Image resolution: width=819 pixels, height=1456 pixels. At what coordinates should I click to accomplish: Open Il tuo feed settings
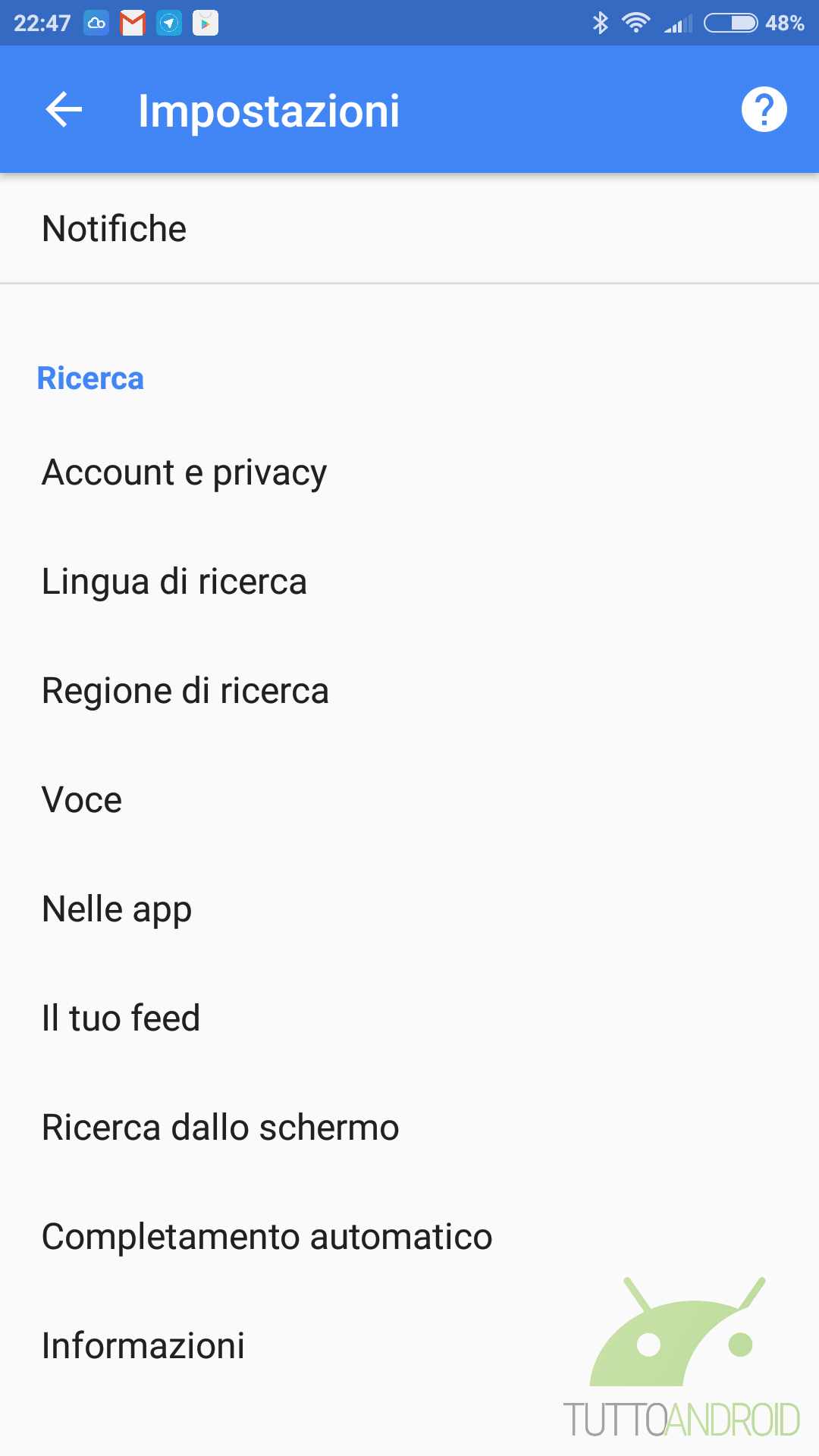[409, 1018]
